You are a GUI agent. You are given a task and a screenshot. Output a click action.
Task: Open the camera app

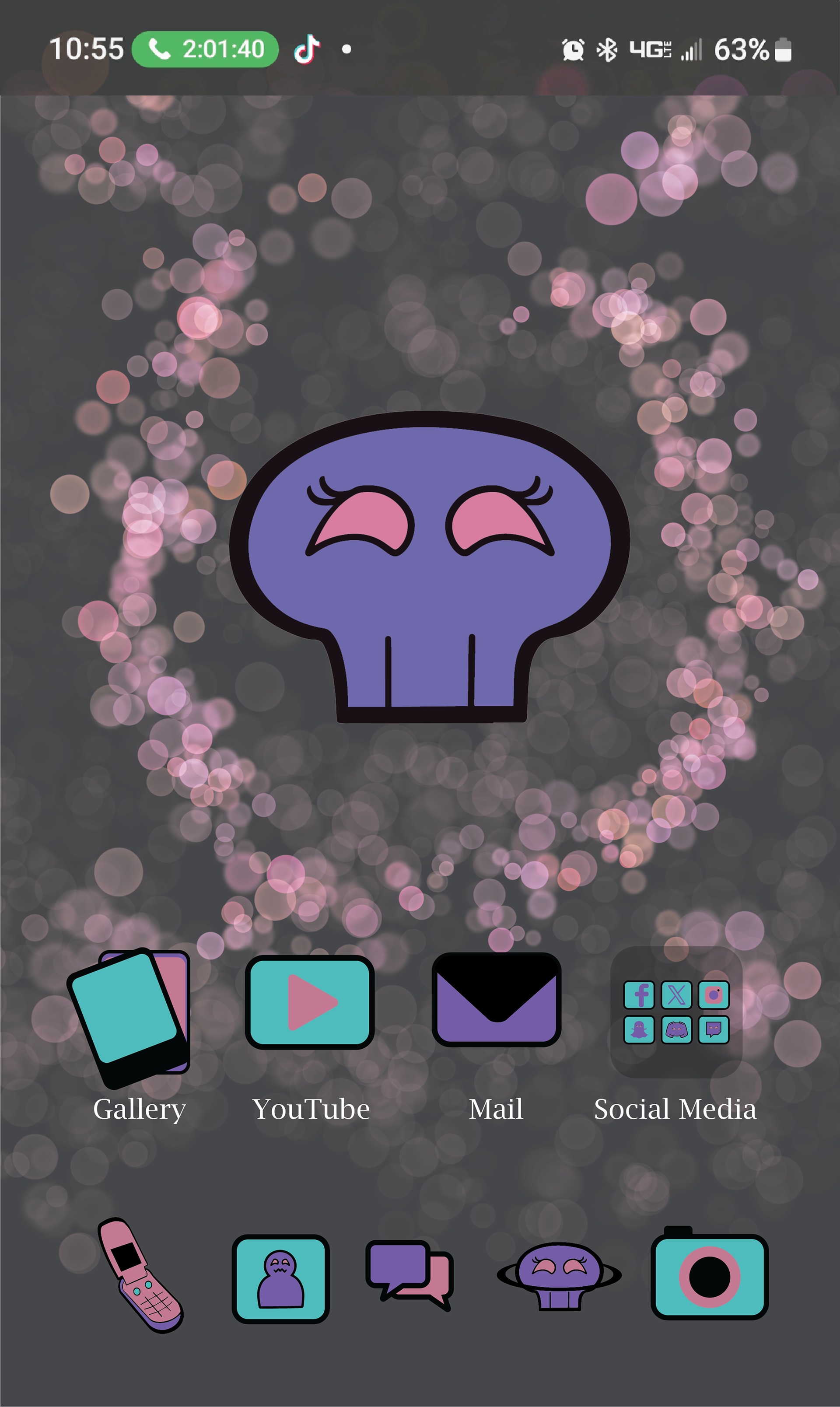click(709, 1273)
